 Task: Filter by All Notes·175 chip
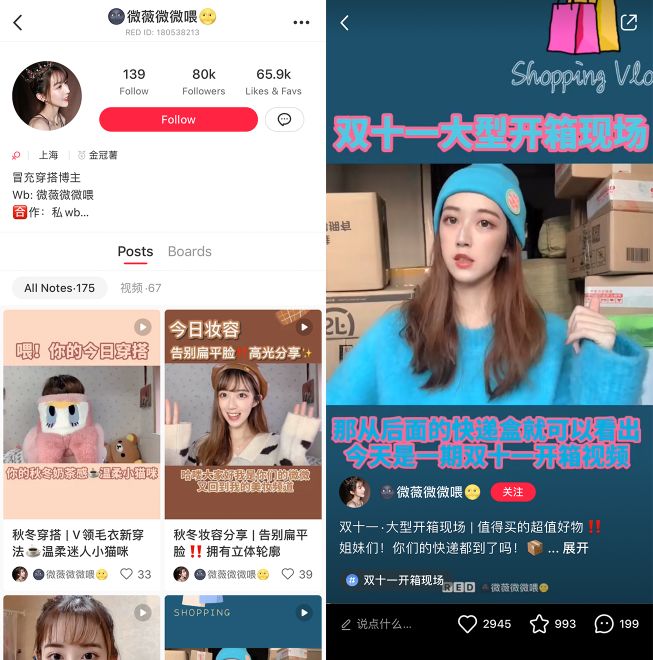[59, 288]
